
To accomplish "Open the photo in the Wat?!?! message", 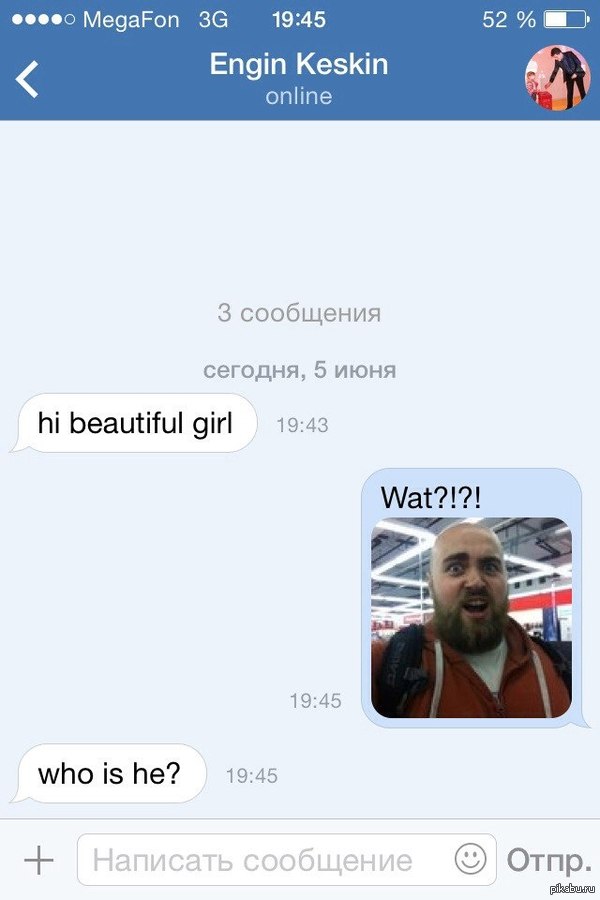I will [470, 617].
